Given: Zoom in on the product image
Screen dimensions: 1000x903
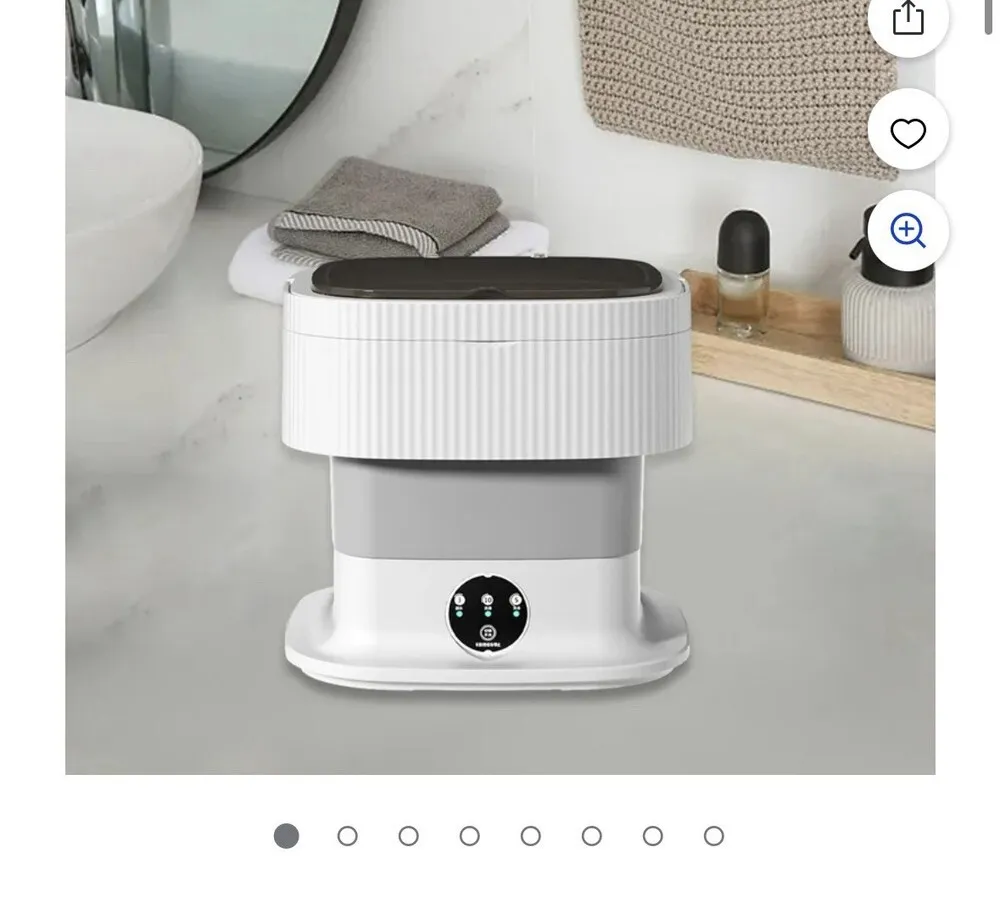Looking at the screenshot, I should click(x=907, y=230).
